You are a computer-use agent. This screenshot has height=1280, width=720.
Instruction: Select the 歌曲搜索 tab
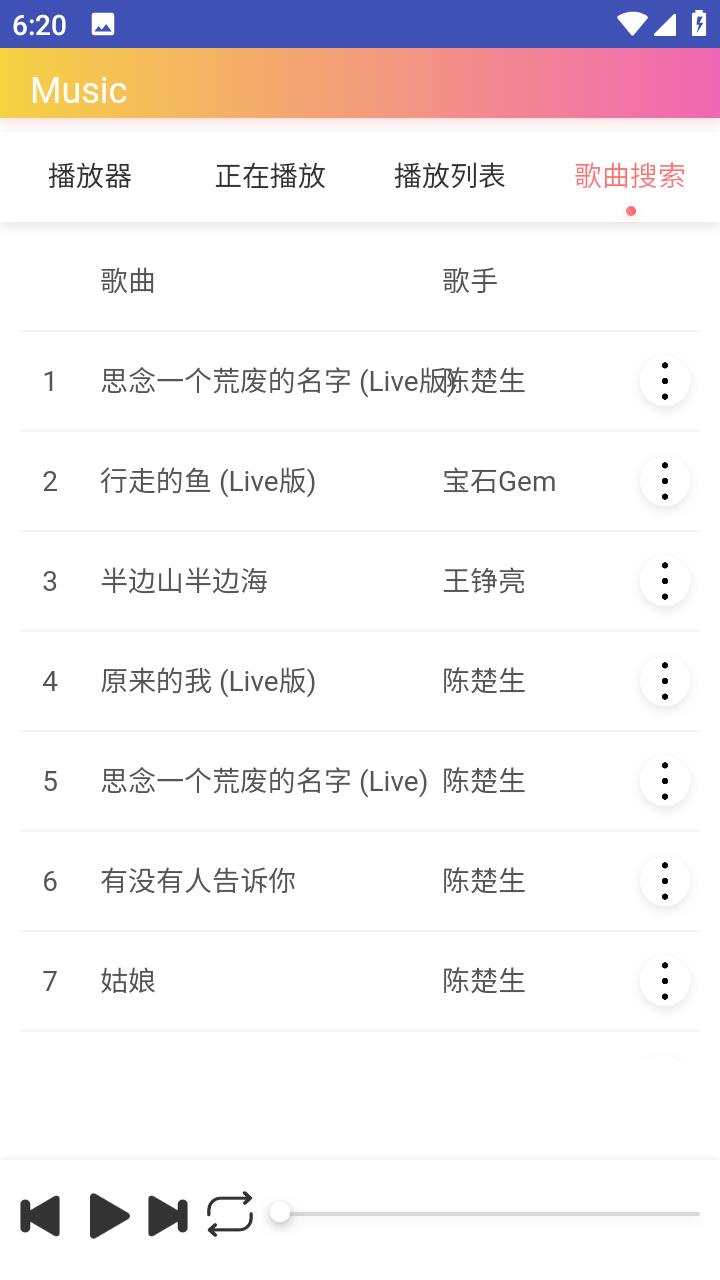coord(630,176)
